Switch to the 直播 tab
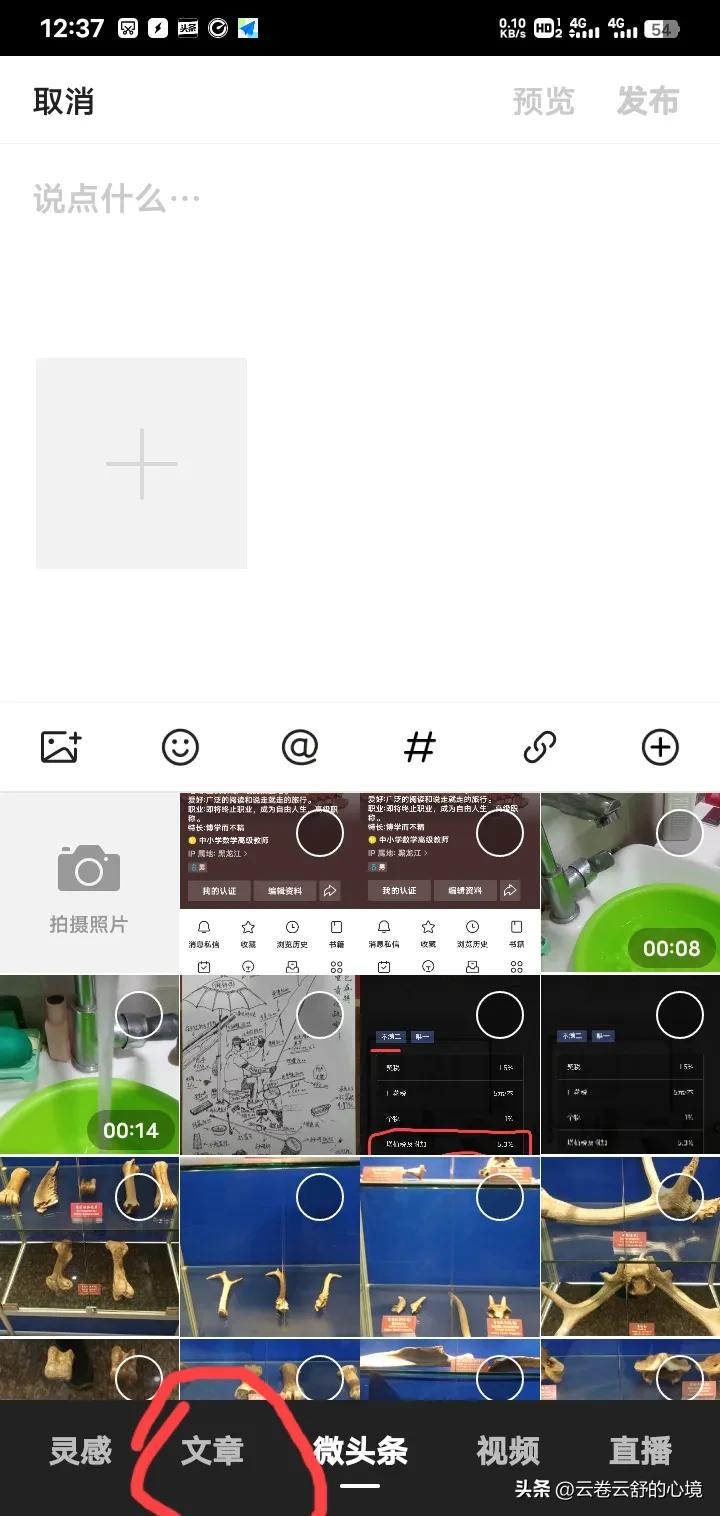Image resolution: width=720 pixels, height=1516 pixels. coord(640,1450)
